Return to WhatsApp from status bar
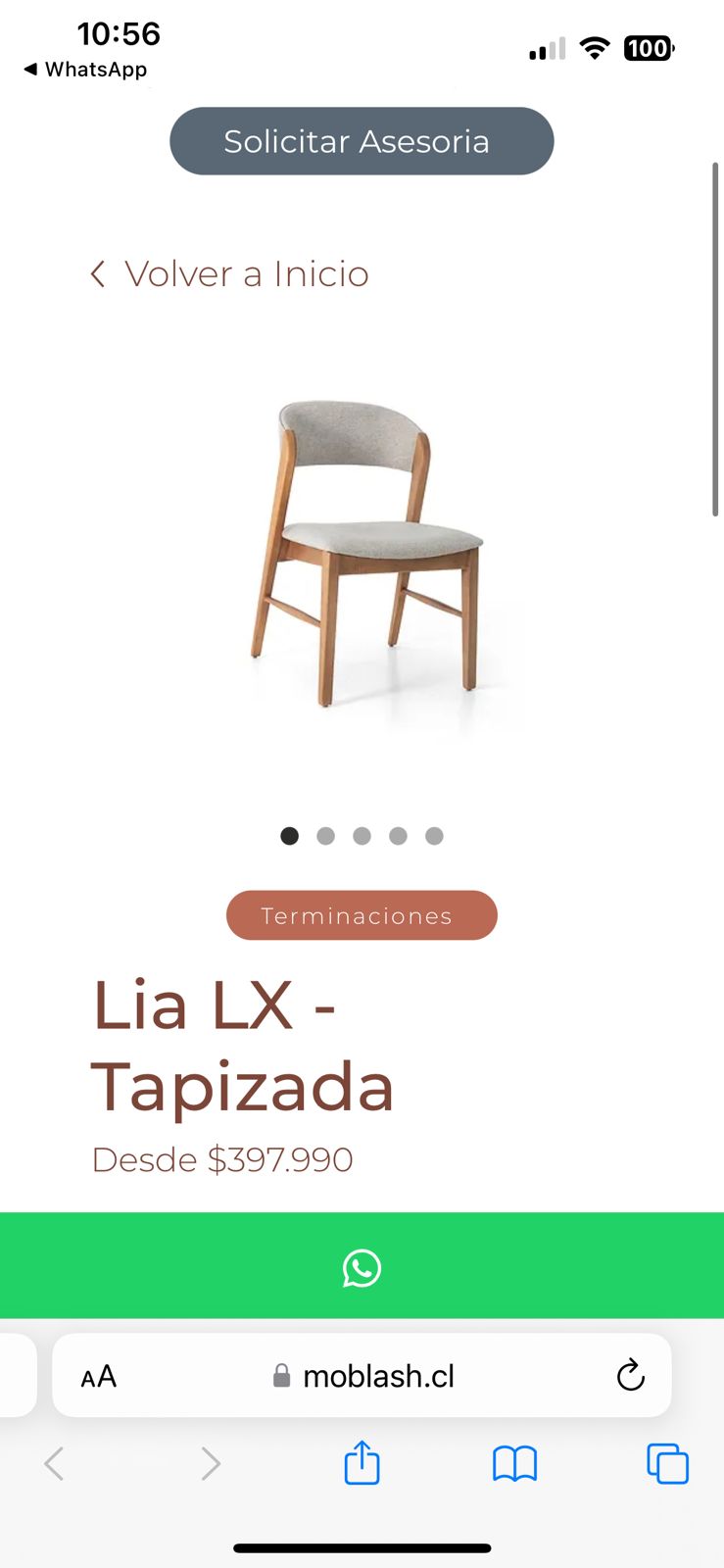Viewport: 724px width, 1568px height. 85,70
